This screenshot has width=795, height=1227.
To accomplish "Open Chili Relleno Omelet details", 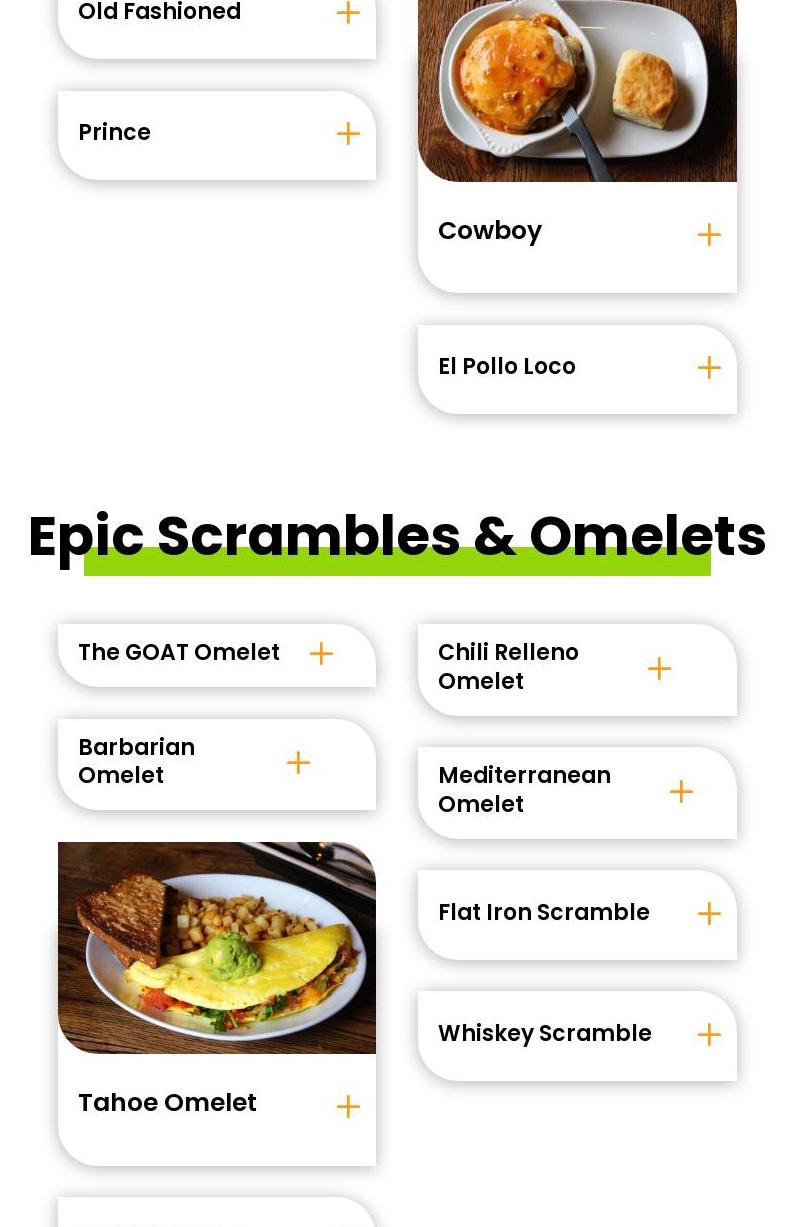I will [x=659, y=669].
